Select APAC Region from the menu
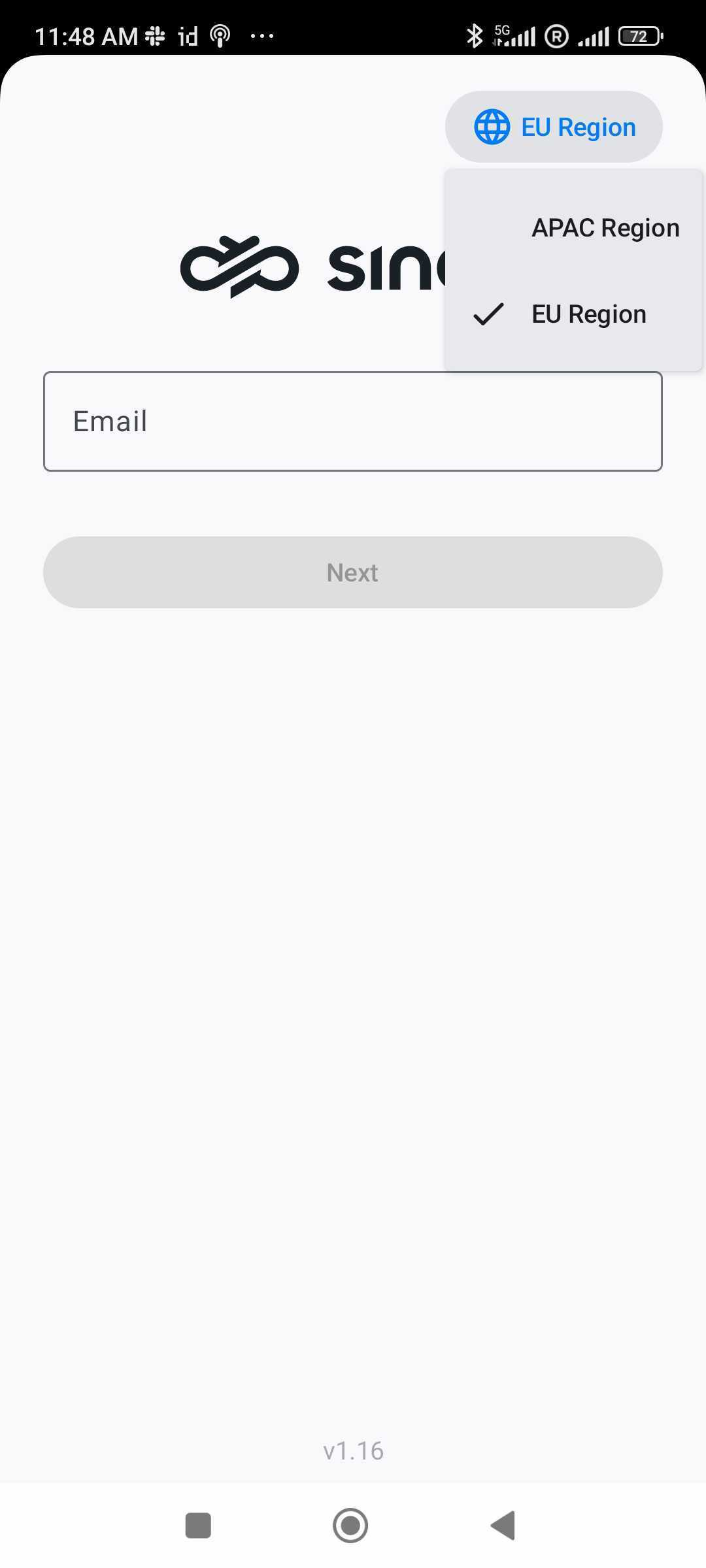This screenshot has height=1568, width=706. [574, 228]
